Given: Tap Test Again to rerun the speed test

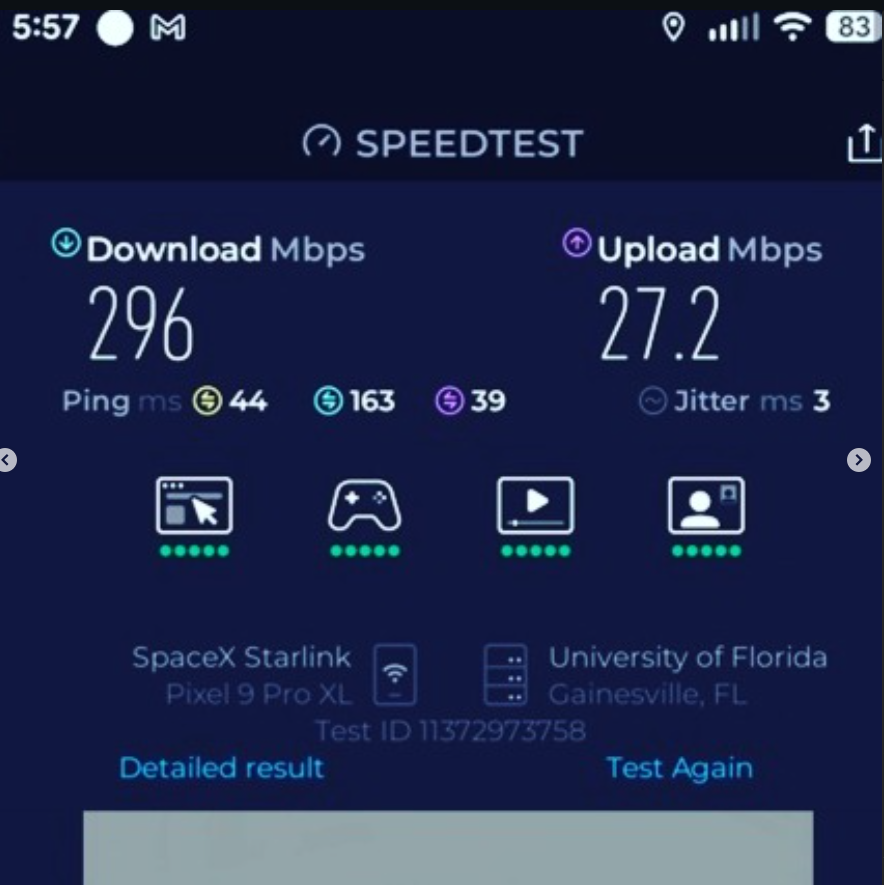Looking at the screenshot, I should coord(679,768).
